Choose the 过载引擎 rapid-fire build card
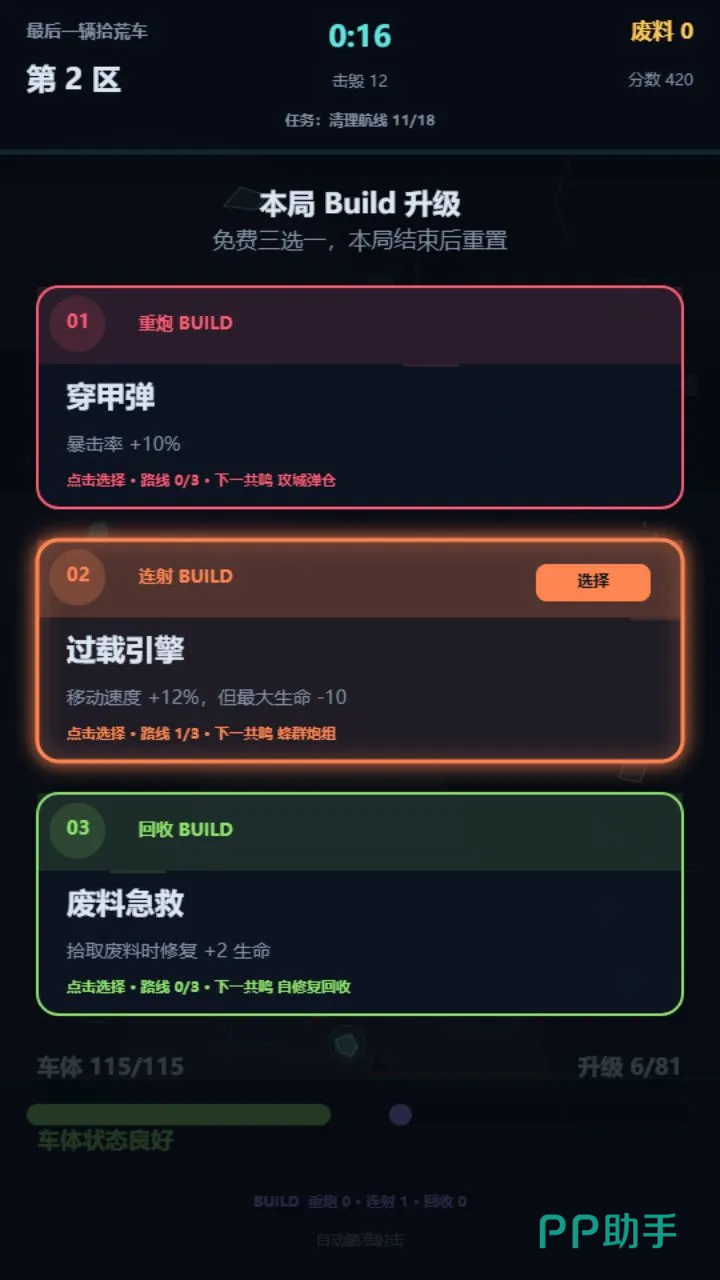This screenshot has height=1280, width=720. click(360, 651)
